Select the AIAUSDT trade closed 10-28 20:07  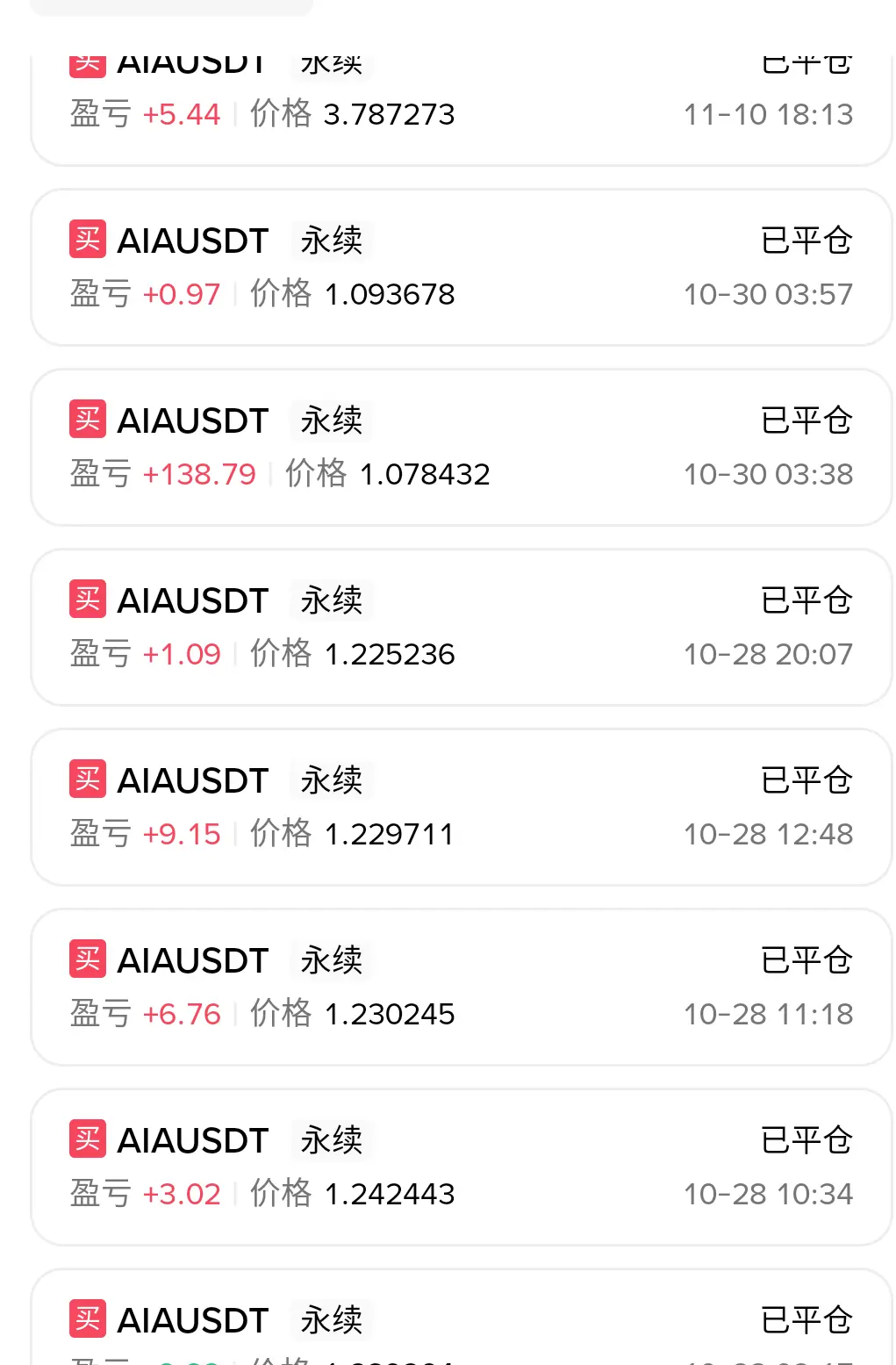[461, 628]
